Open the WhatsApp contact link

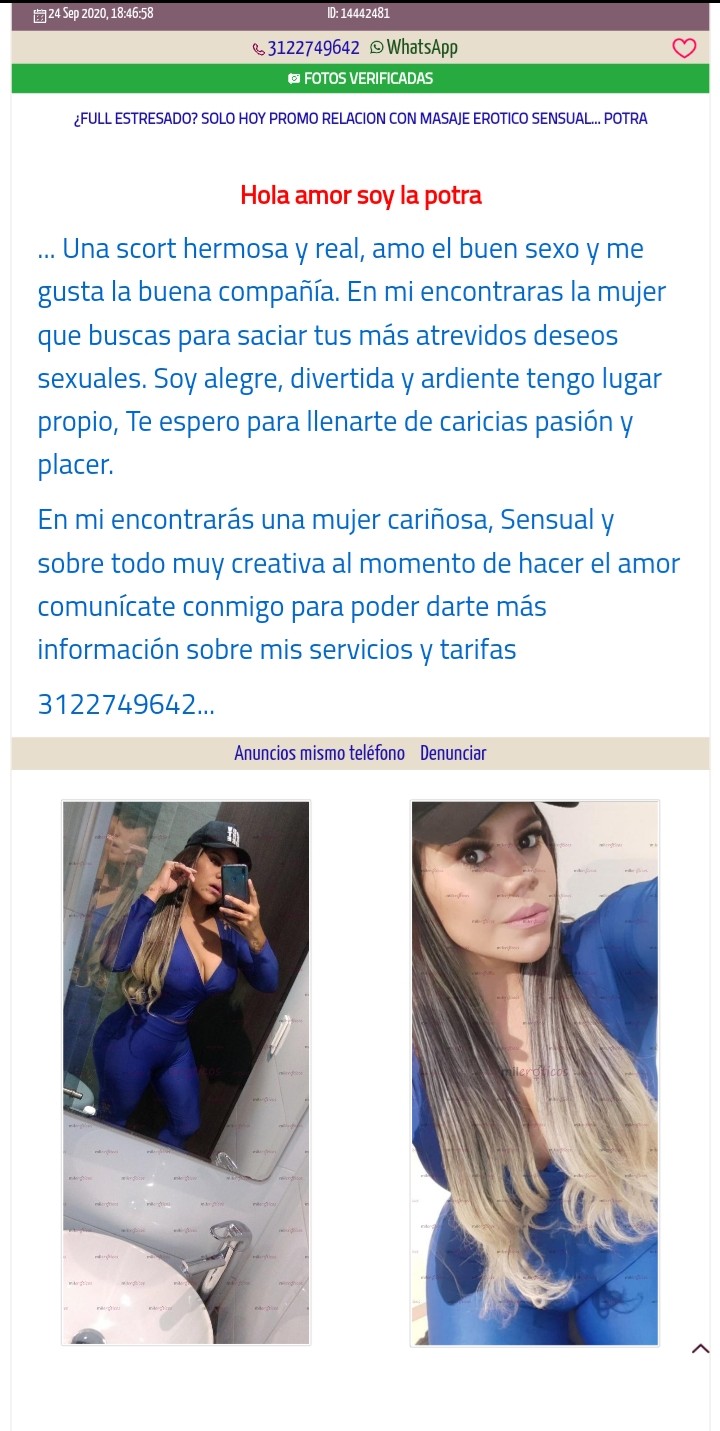[414, 48]
